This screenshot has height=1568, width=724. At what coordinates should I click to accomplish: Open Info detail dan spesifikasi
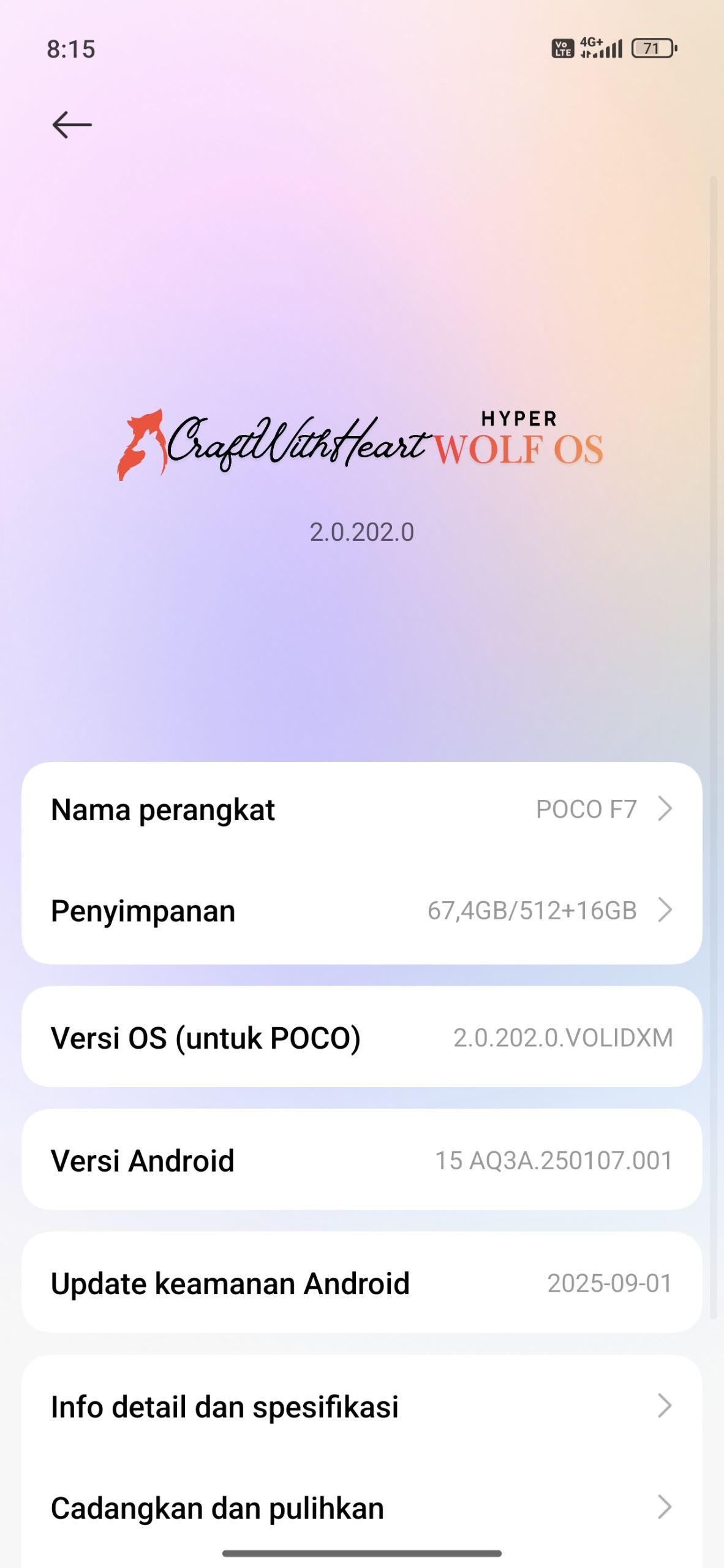click(x=361, y=1406)
